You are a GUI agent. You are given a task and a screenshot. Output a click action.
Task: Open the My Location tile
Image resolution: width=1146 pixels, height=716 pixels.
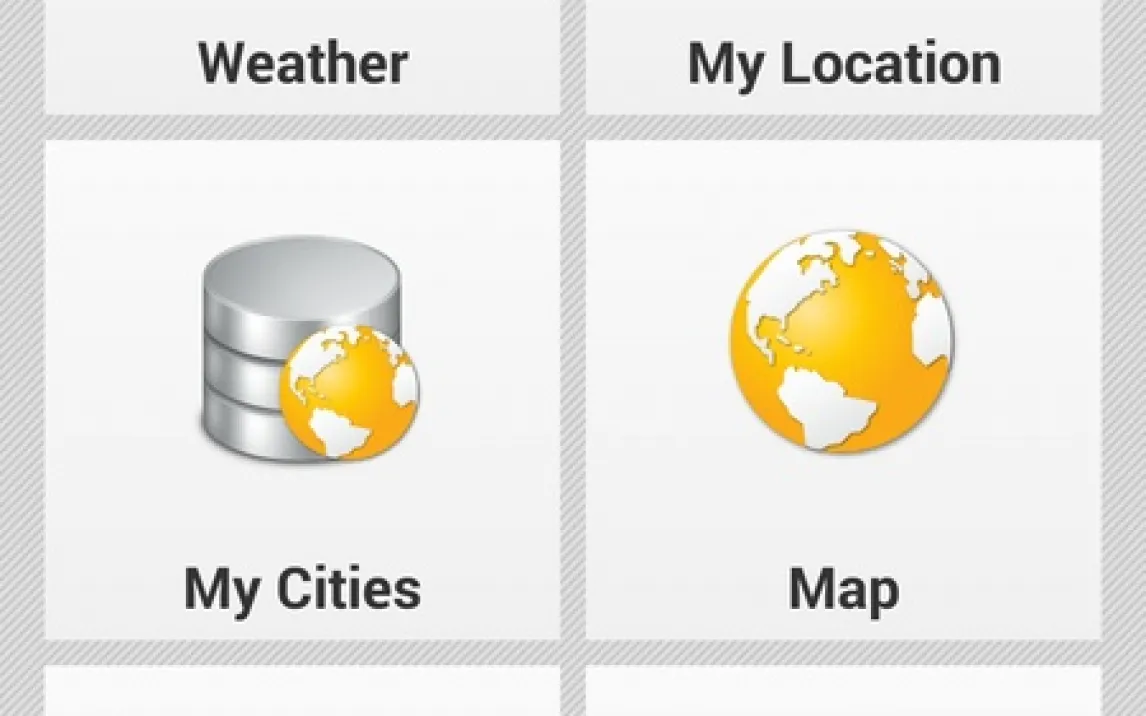(843, 57)
